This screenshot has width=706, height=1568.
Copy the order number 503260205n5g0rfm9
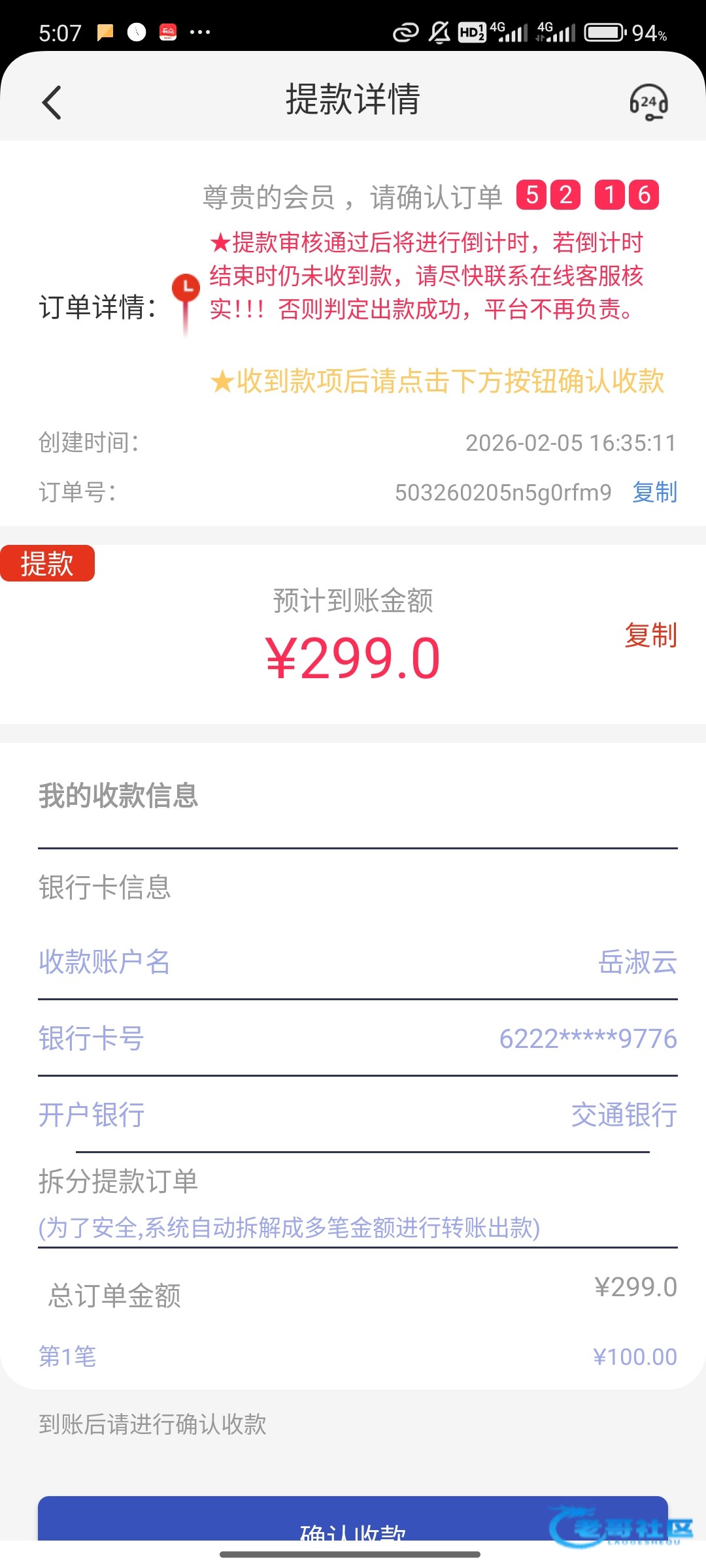pyautogui.click(x=654, y=492)
